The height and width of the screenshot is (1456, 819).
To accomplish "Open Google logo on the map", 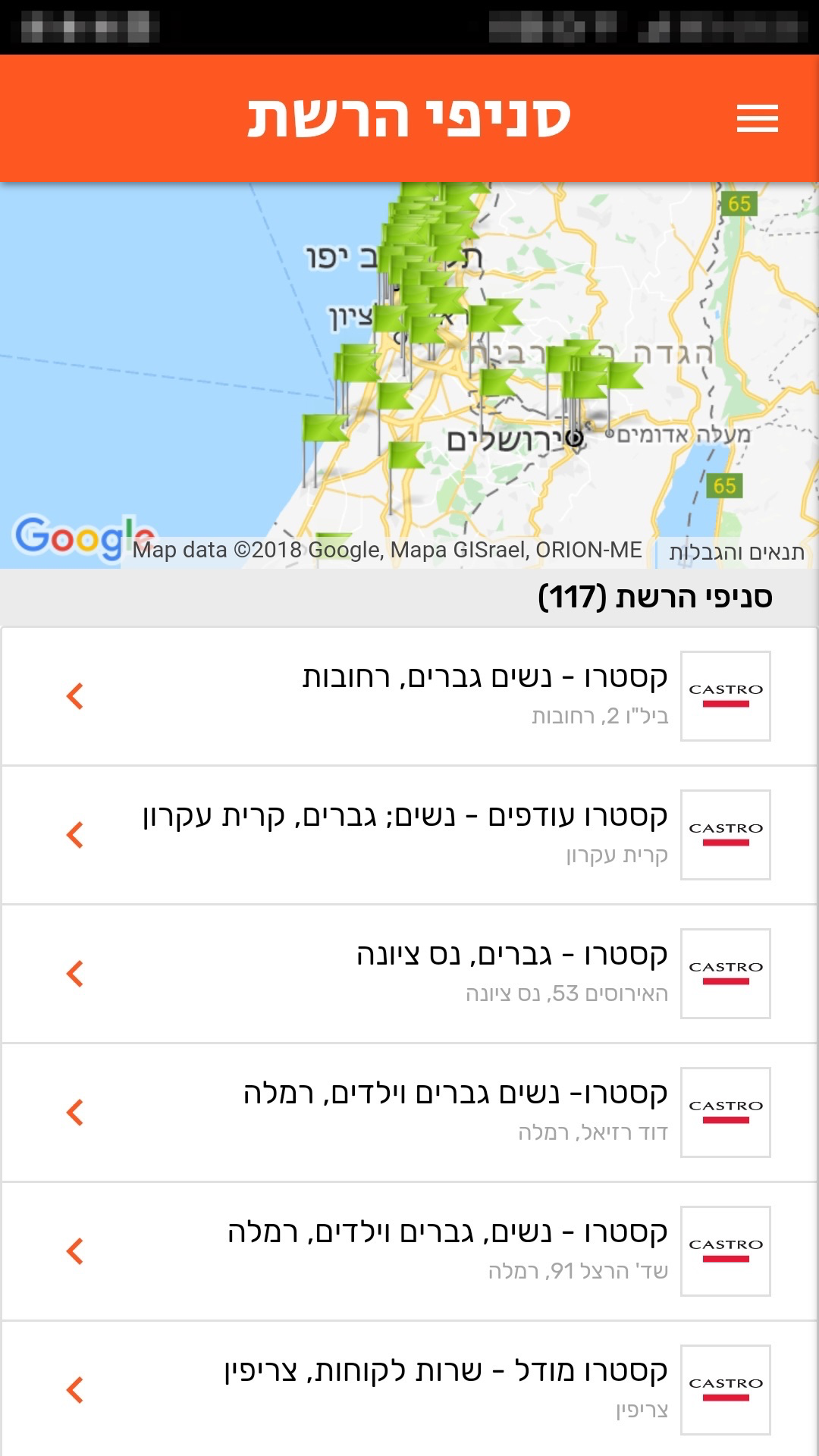I will point(68,537).
